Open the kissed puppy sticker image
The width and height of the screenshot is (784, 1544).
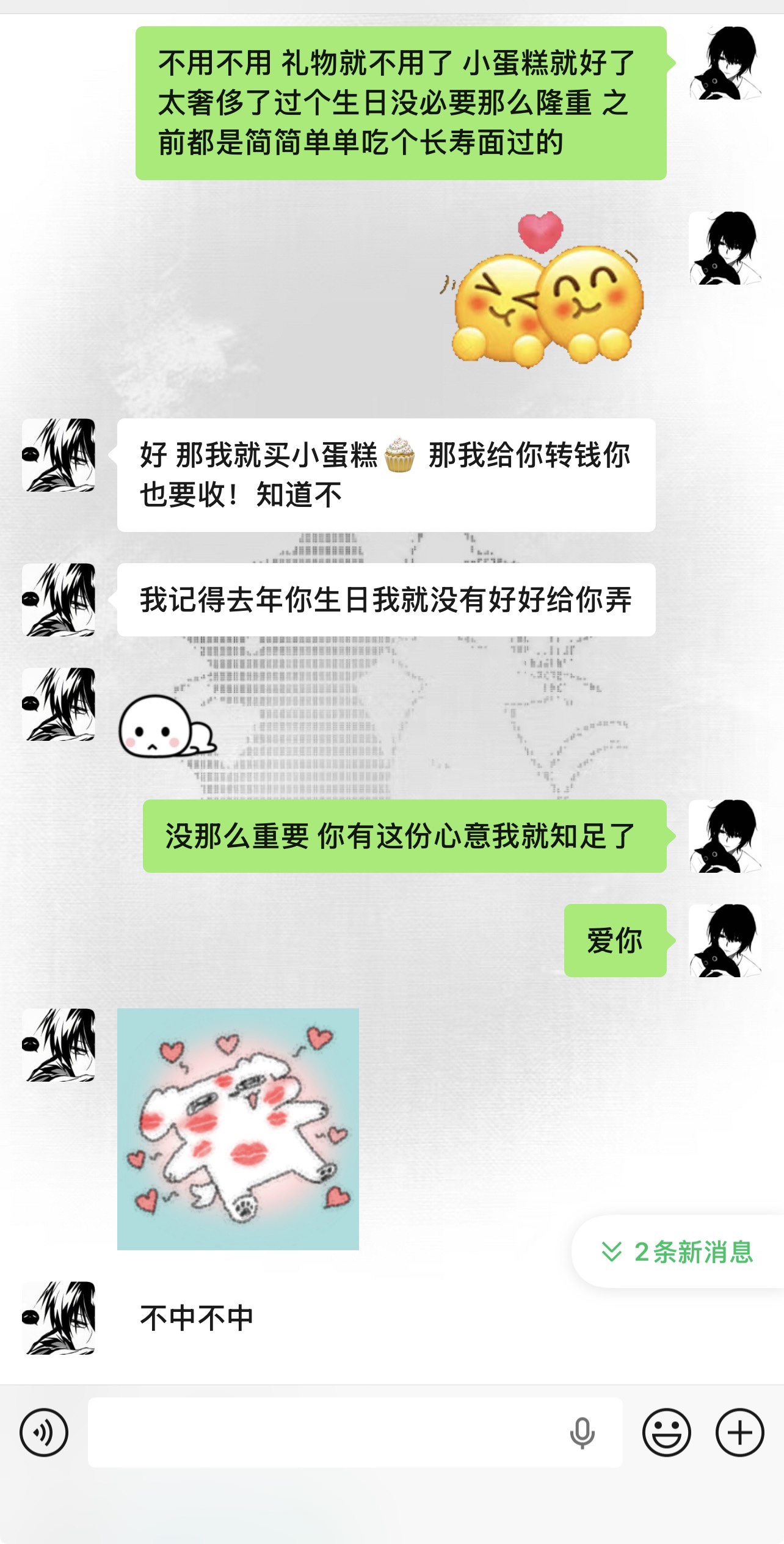(x=238, y=1129)
